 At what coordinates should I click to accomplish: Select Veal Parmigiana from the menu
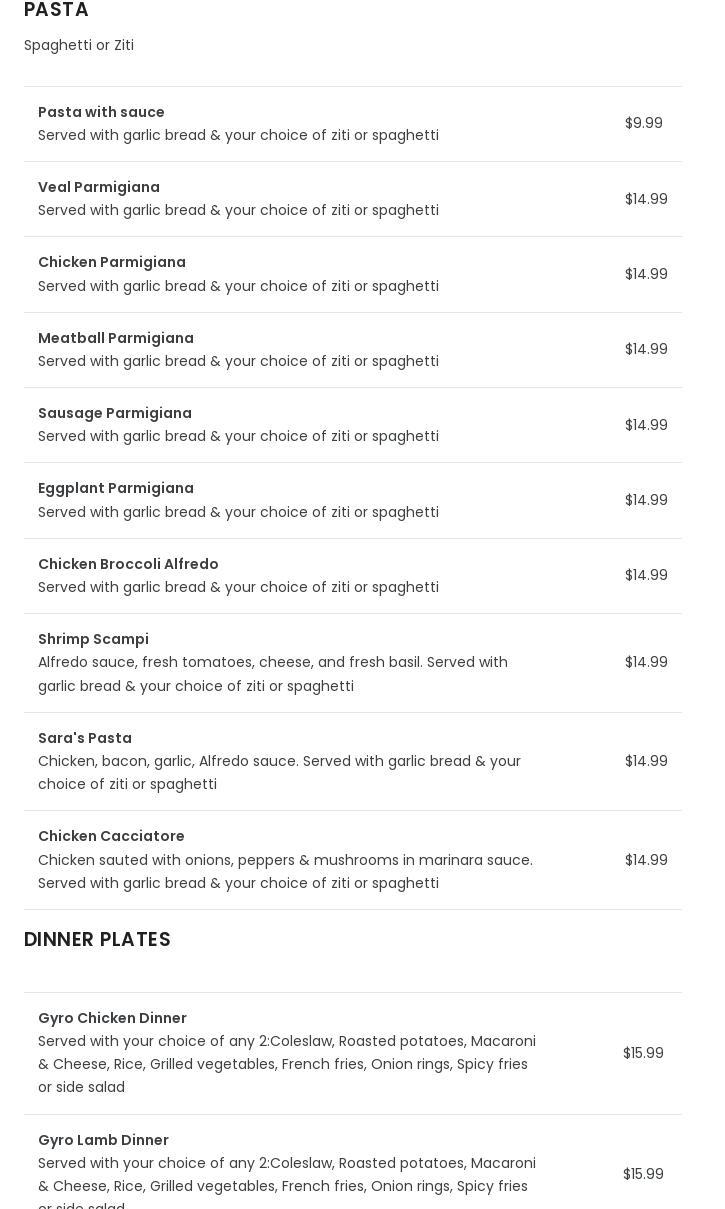click(x=99, y=187)
